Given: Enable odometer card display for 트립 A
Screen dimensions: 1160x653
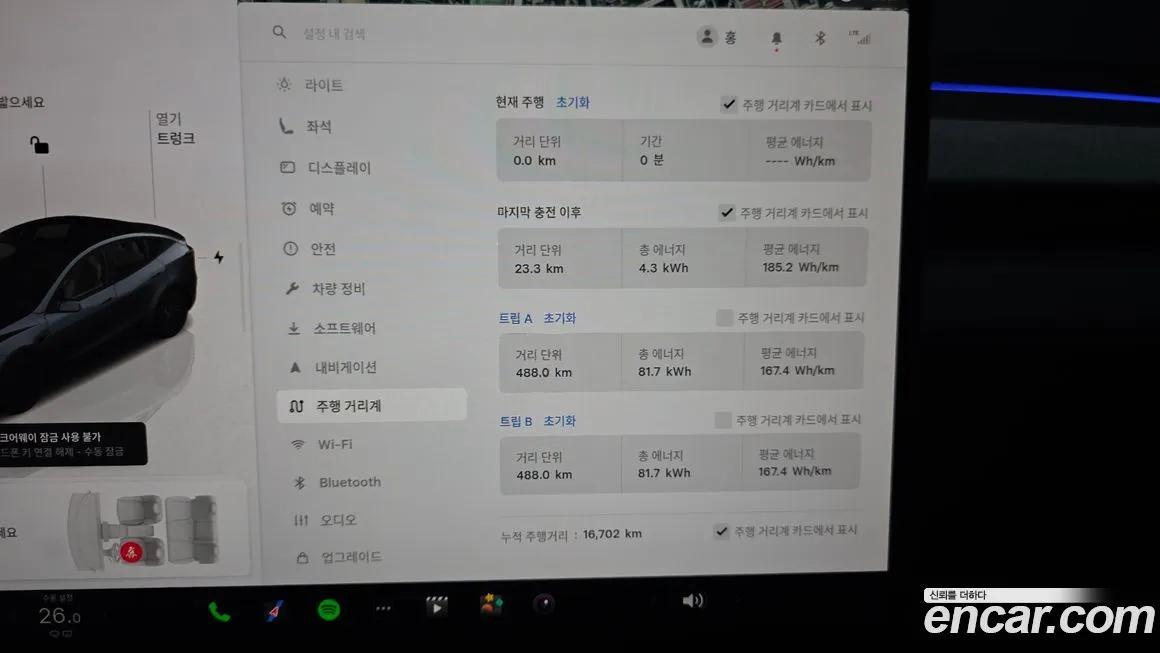Looking at the screenshot, I should (x=724, y=318).
